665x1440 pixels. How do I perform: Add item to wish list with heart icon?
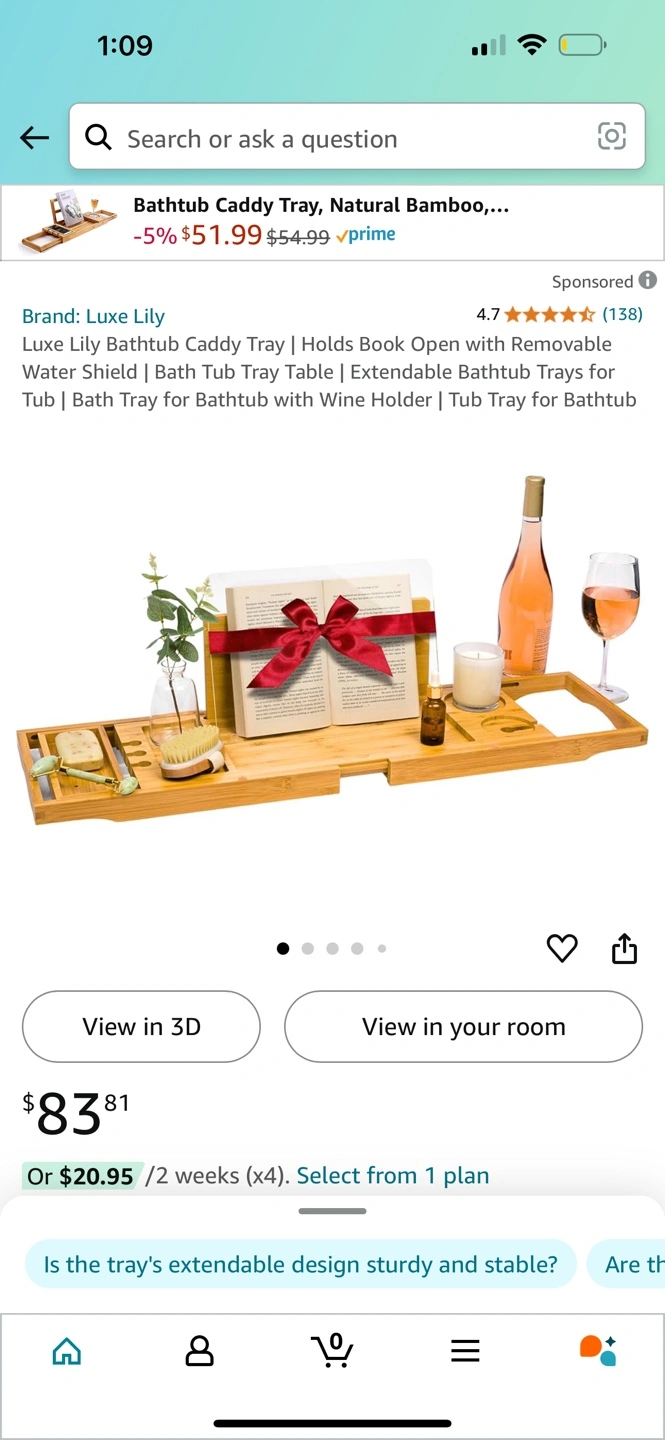coord(562,948)
